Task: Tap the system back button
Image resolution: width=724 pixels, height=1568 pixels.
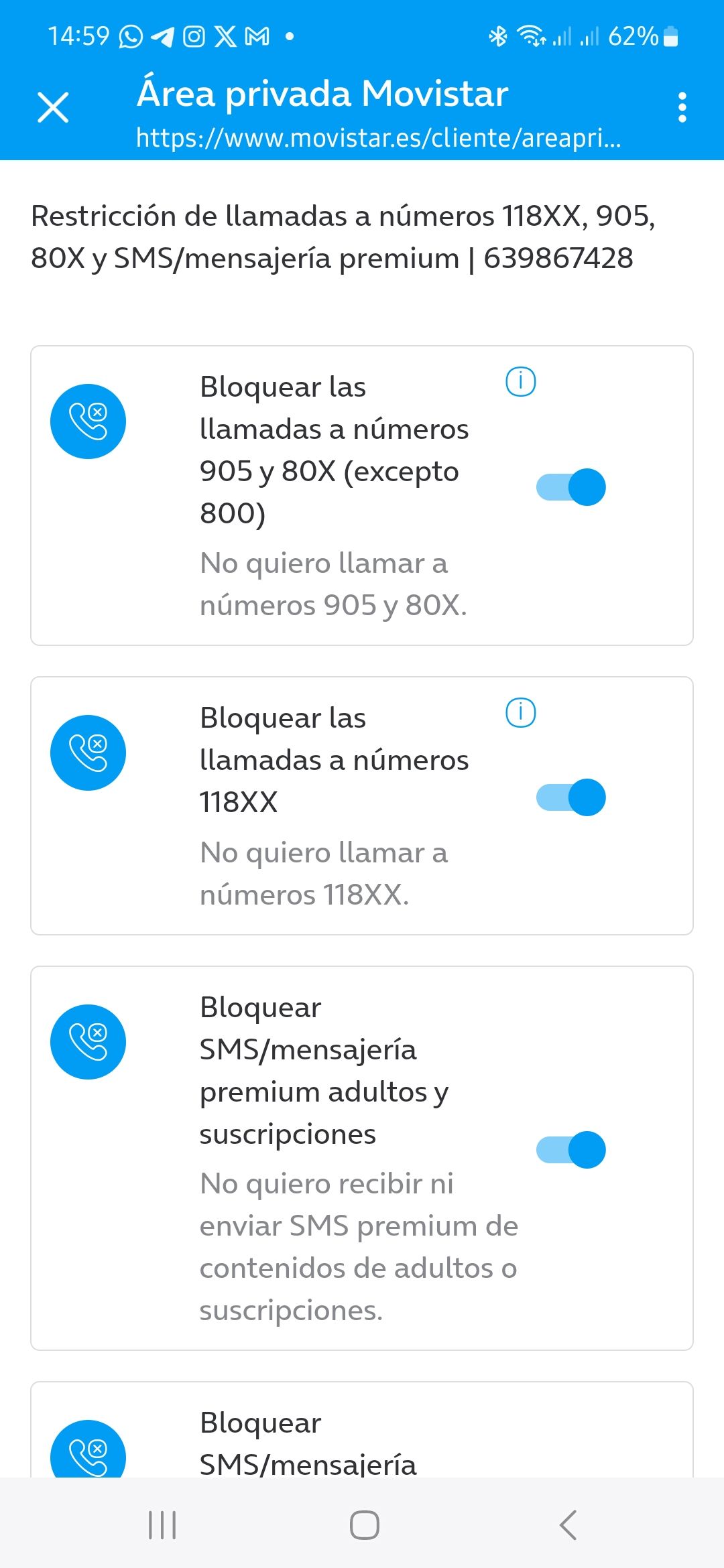Action: coord(568,1525)
